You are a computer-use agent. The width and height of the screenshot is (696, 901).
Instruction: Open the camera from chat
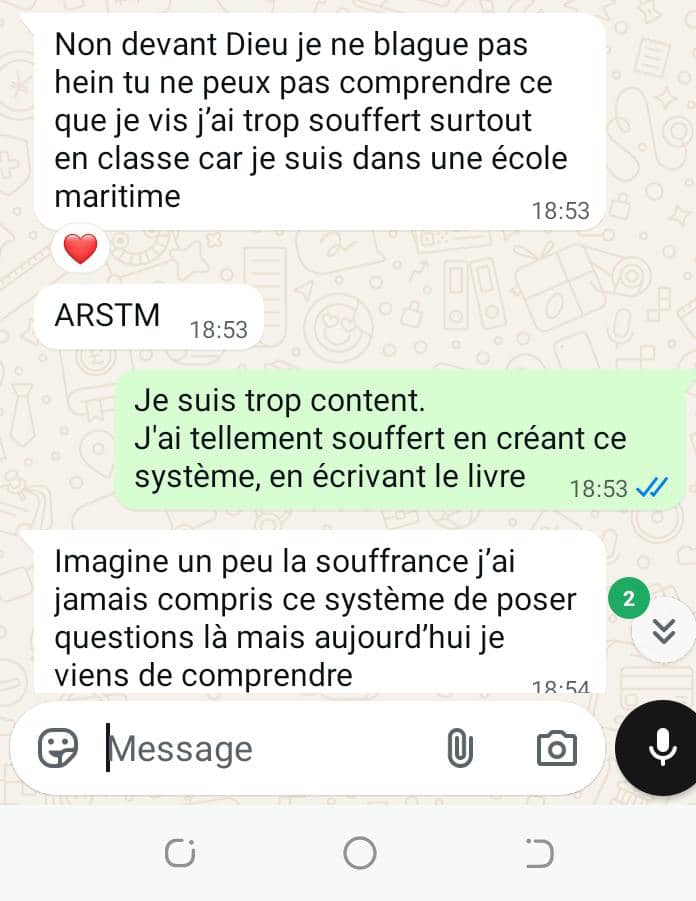coord(556,748)
